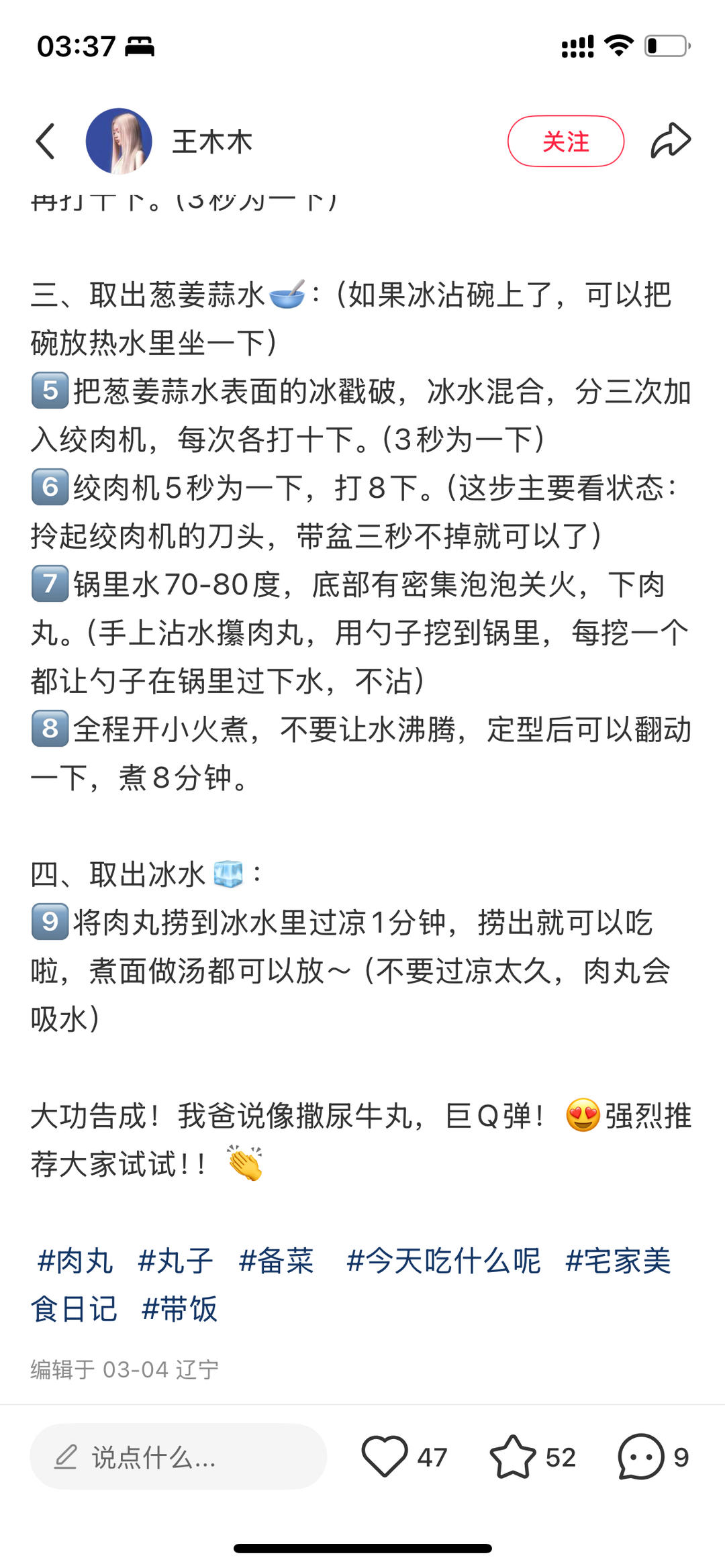This screenshot has height=1568, width=725.
Task: Open the #肉丸 hashtag
Action: tap(75, 1261)
